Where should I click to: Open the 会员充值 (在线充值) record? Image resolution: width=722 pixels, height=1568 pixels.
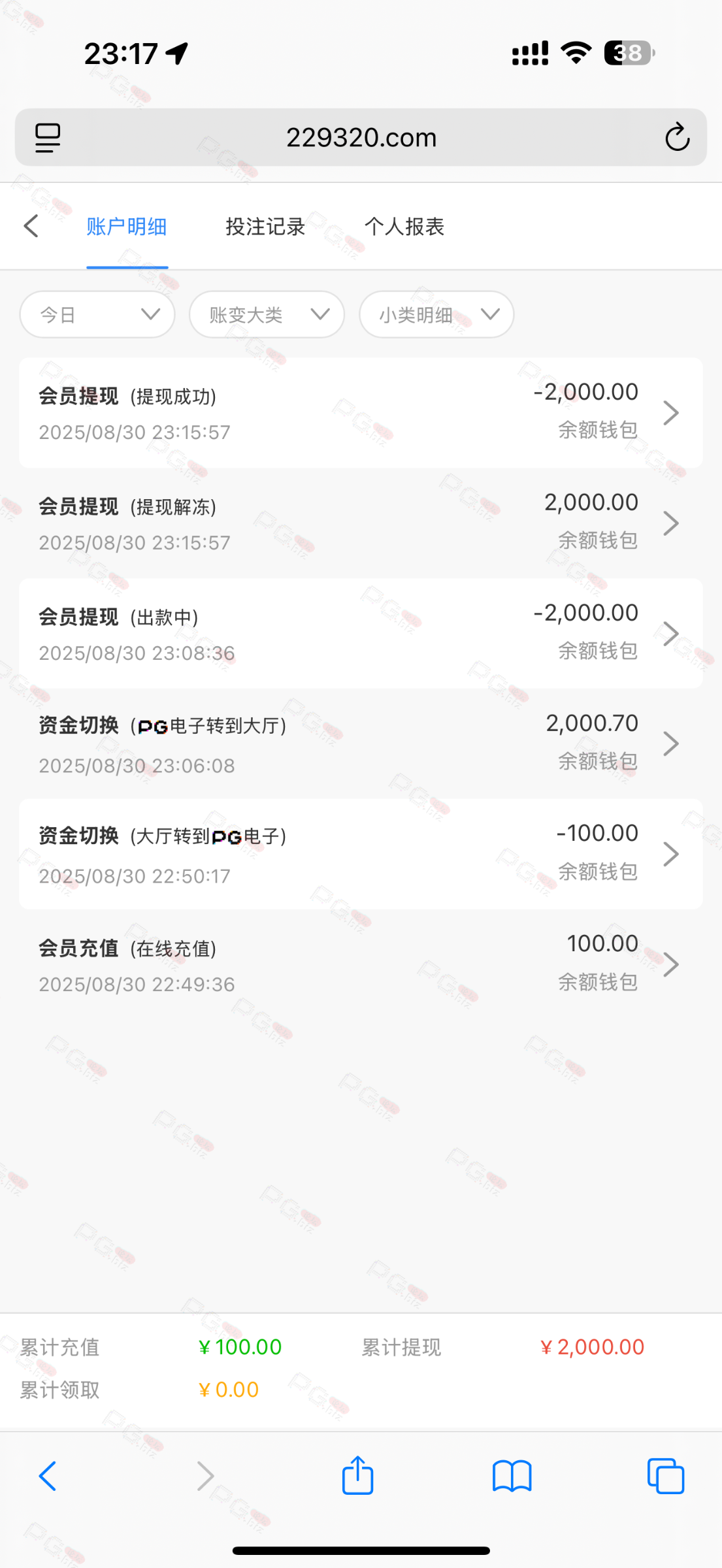[x=361, y=964]
